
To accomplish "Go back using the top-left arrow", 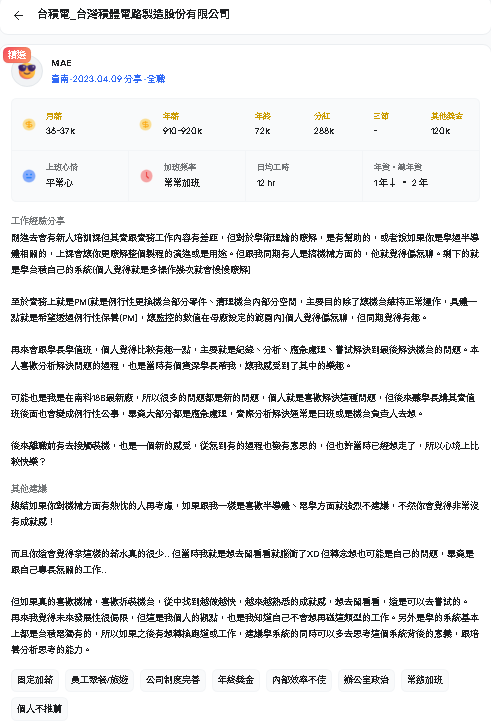I will 19,15.
